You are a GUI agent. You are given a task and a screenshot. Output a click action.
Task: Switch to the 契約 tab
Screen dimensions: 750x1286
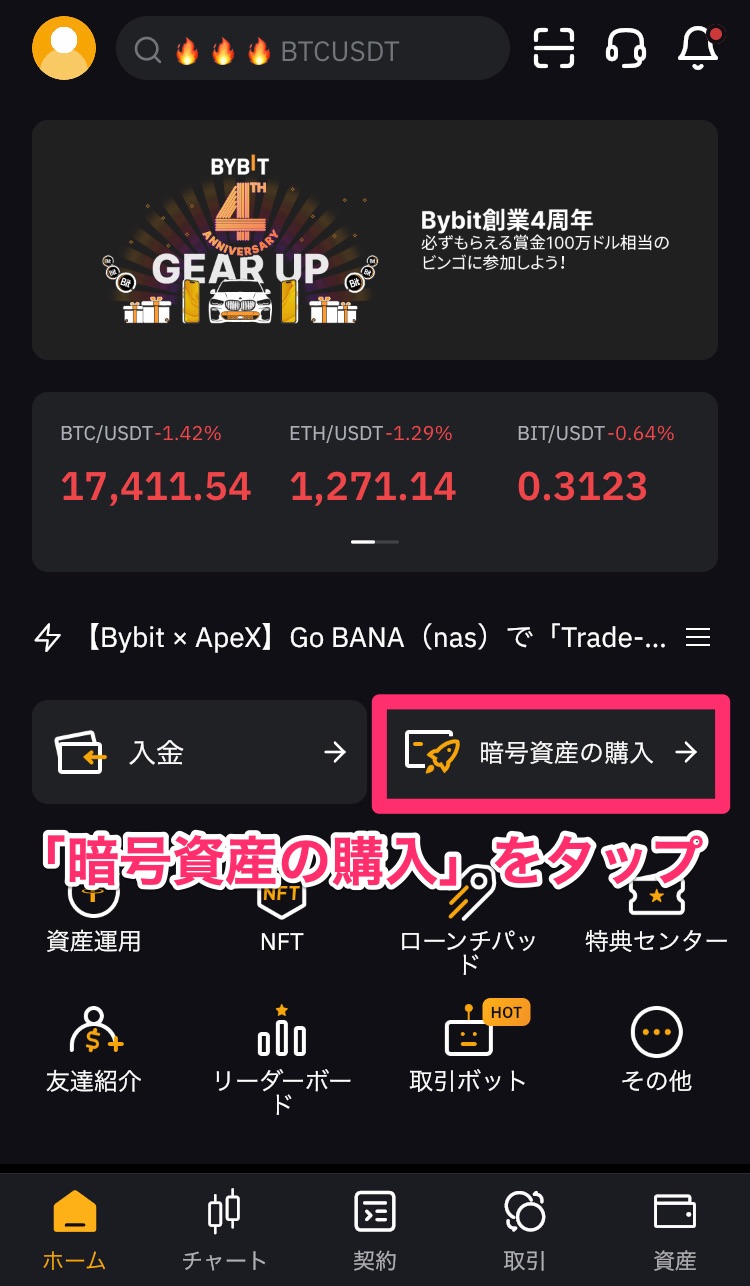tap(374, 1228)
